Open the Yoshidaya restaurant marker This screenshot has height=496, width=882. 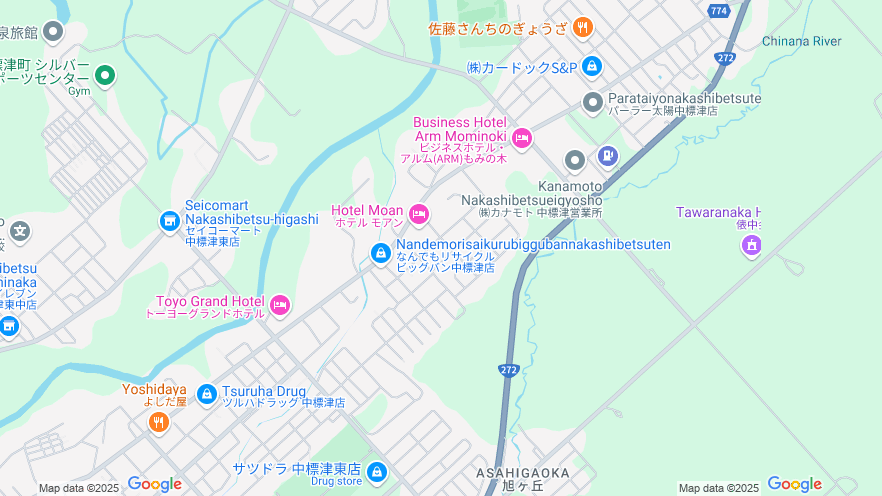158,422
